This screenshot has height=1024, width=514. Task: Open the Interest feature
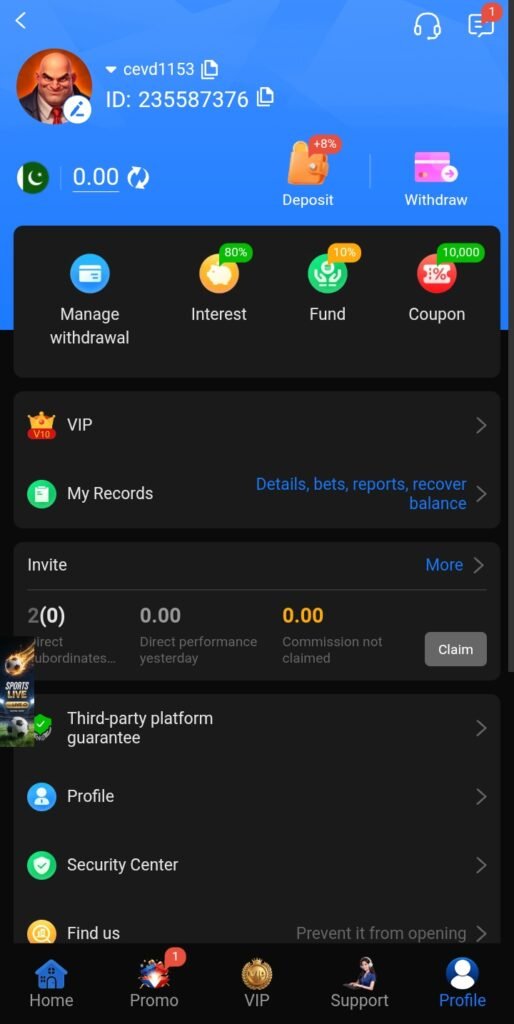(x=219, y=285)
